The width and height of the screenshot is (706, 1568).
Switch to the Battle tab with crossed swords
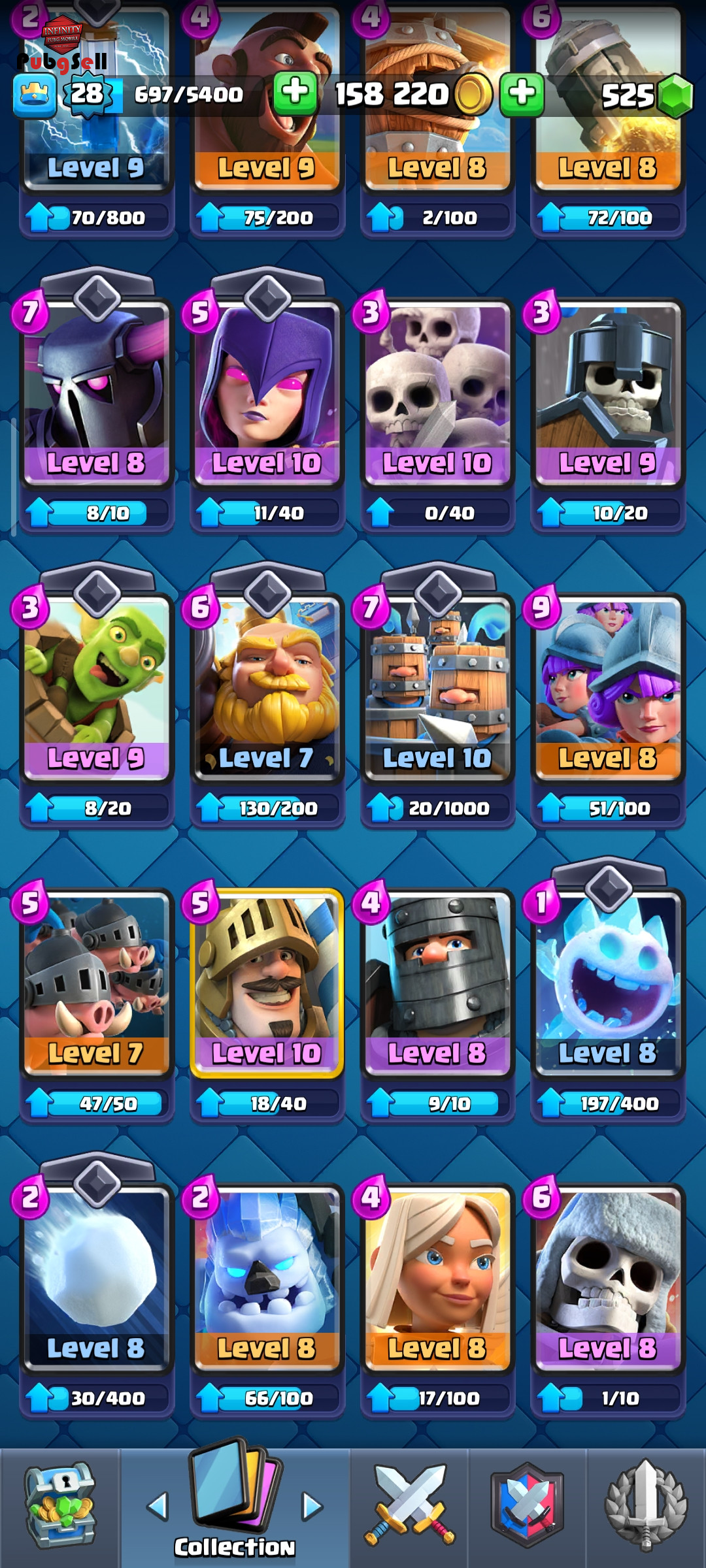pos(410,1507)
